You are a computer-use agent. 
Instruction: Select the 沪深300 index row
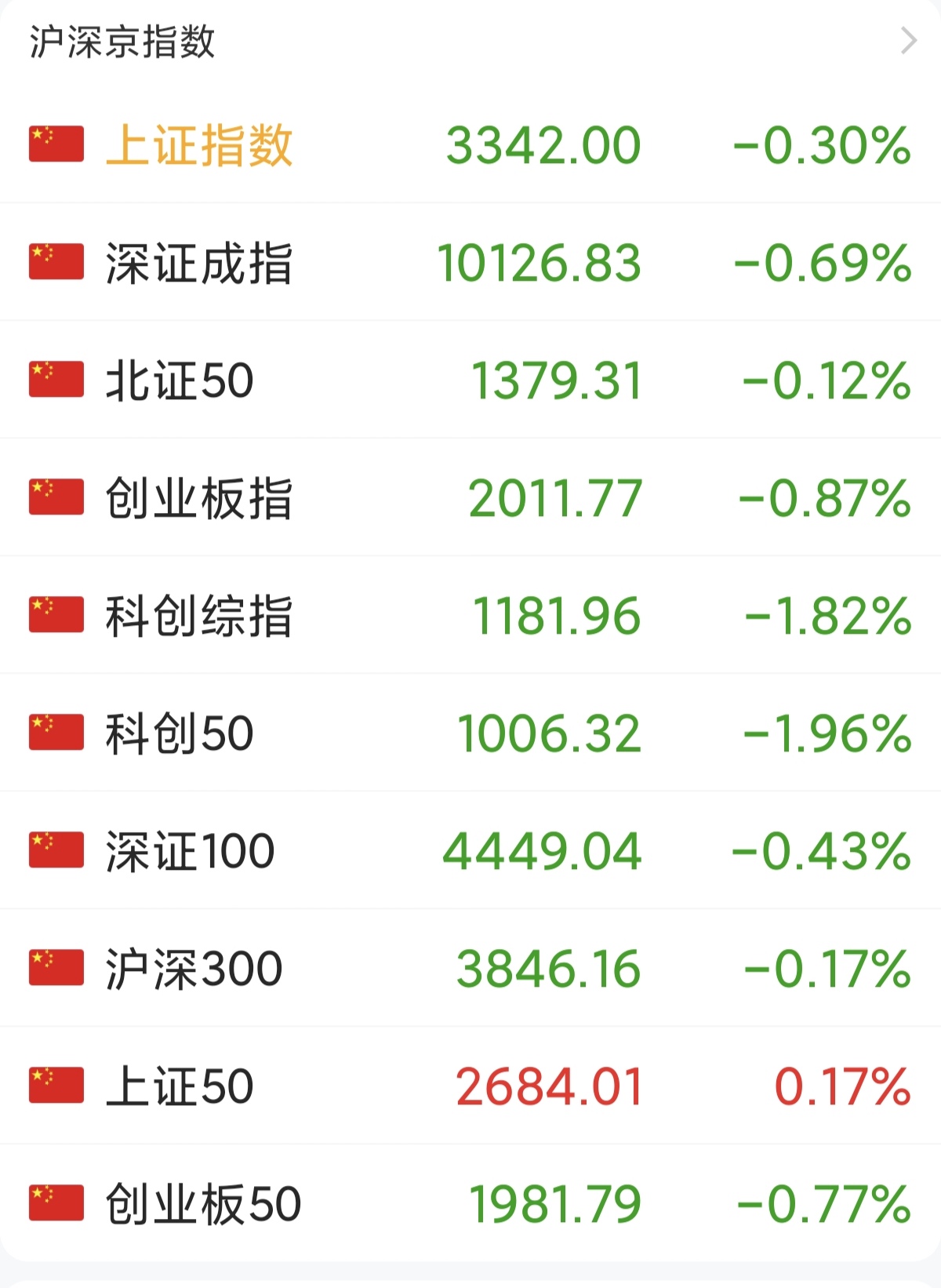[194, 969]
